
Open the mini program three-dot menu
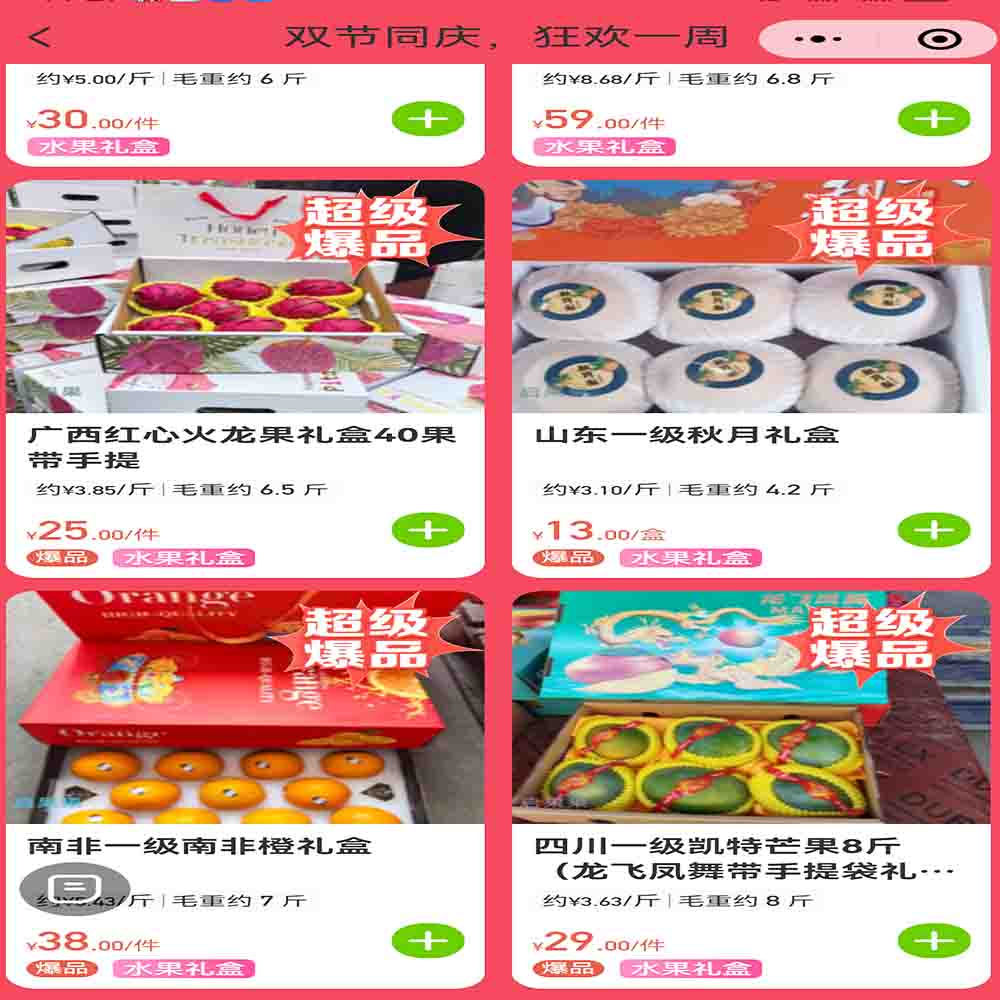[820, 39]
